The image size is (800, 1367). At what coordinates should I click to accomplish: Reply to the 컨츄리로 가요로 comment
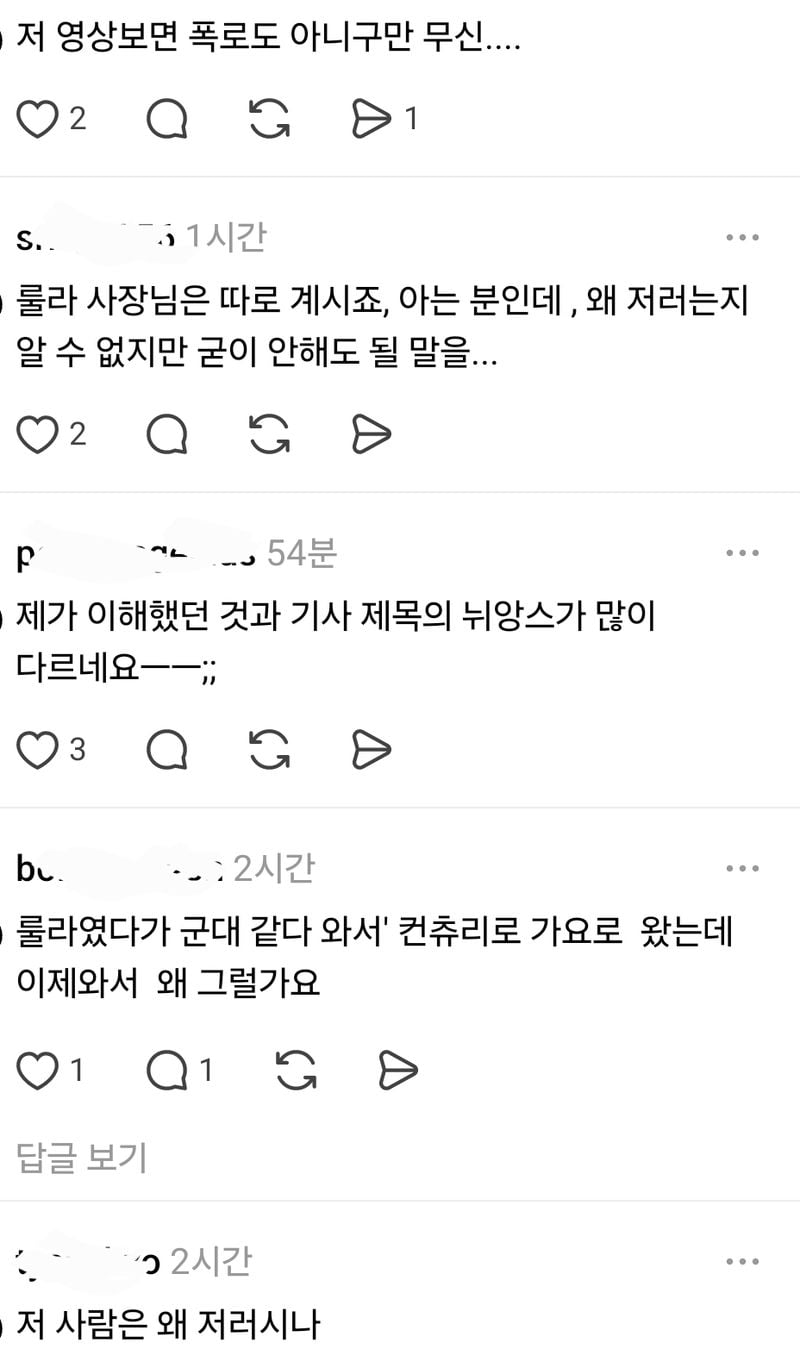coord(167,1071)
